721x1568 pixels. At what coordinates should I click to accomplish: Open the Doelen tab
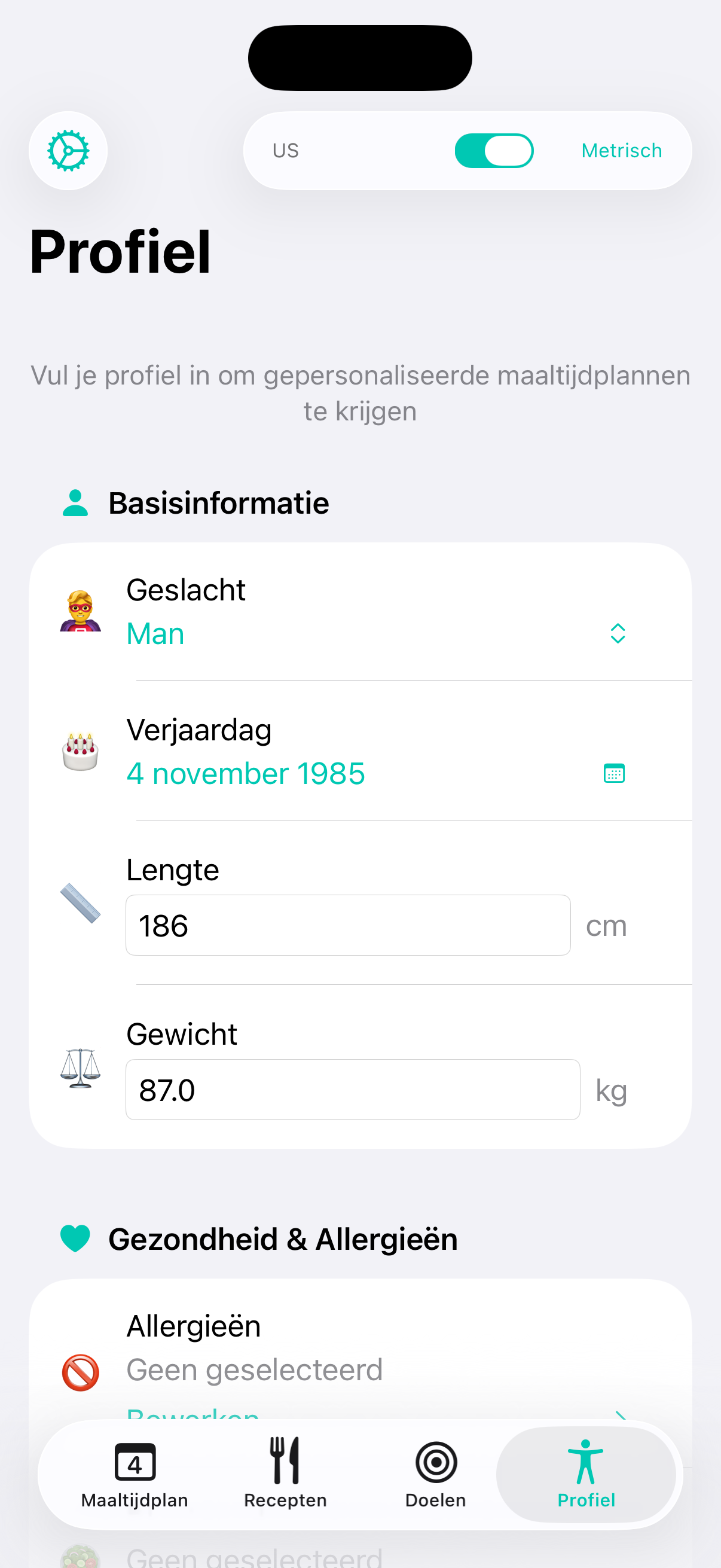(436, 1474)
